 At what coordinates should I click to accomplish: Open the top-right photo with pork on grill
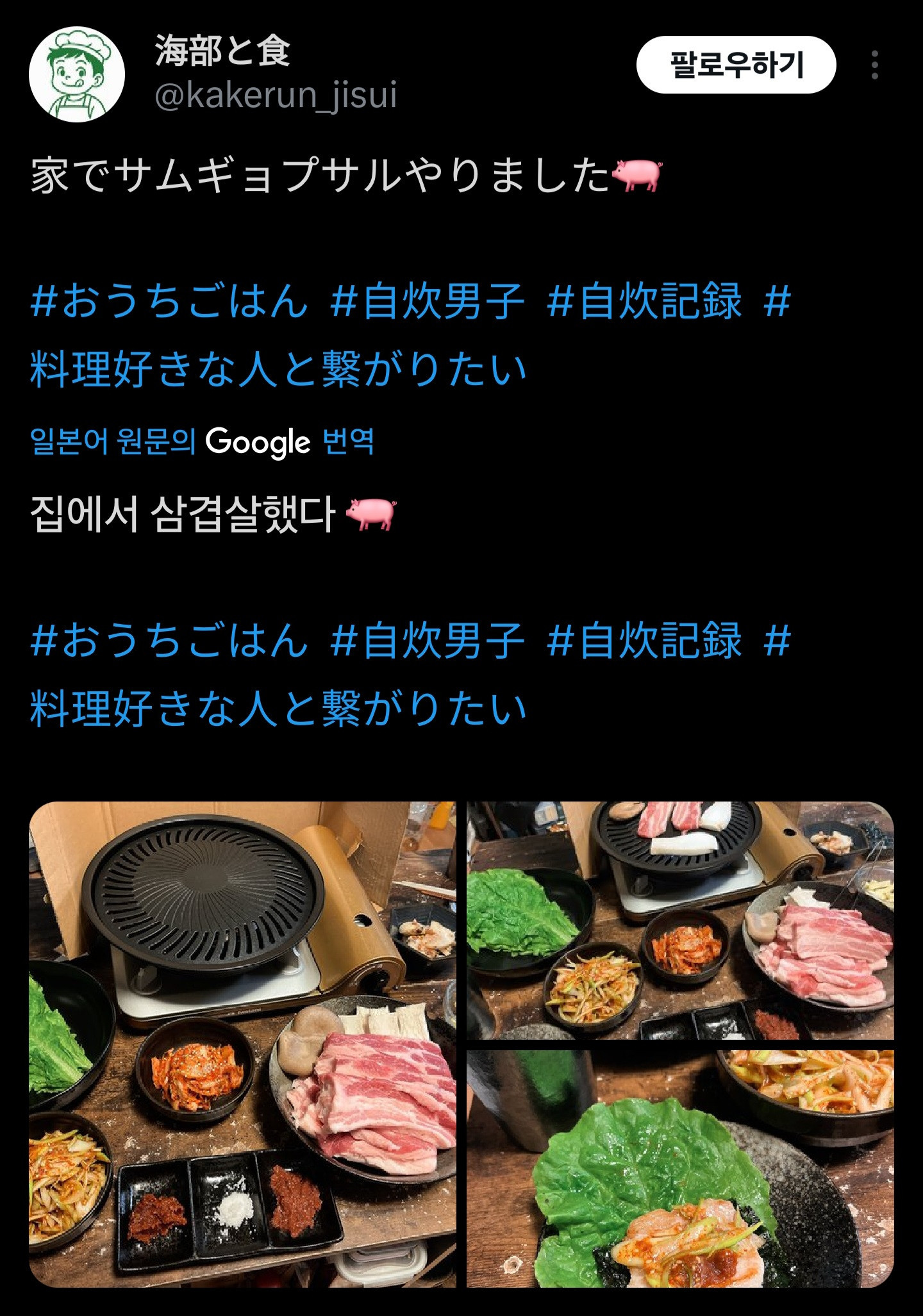680,919
